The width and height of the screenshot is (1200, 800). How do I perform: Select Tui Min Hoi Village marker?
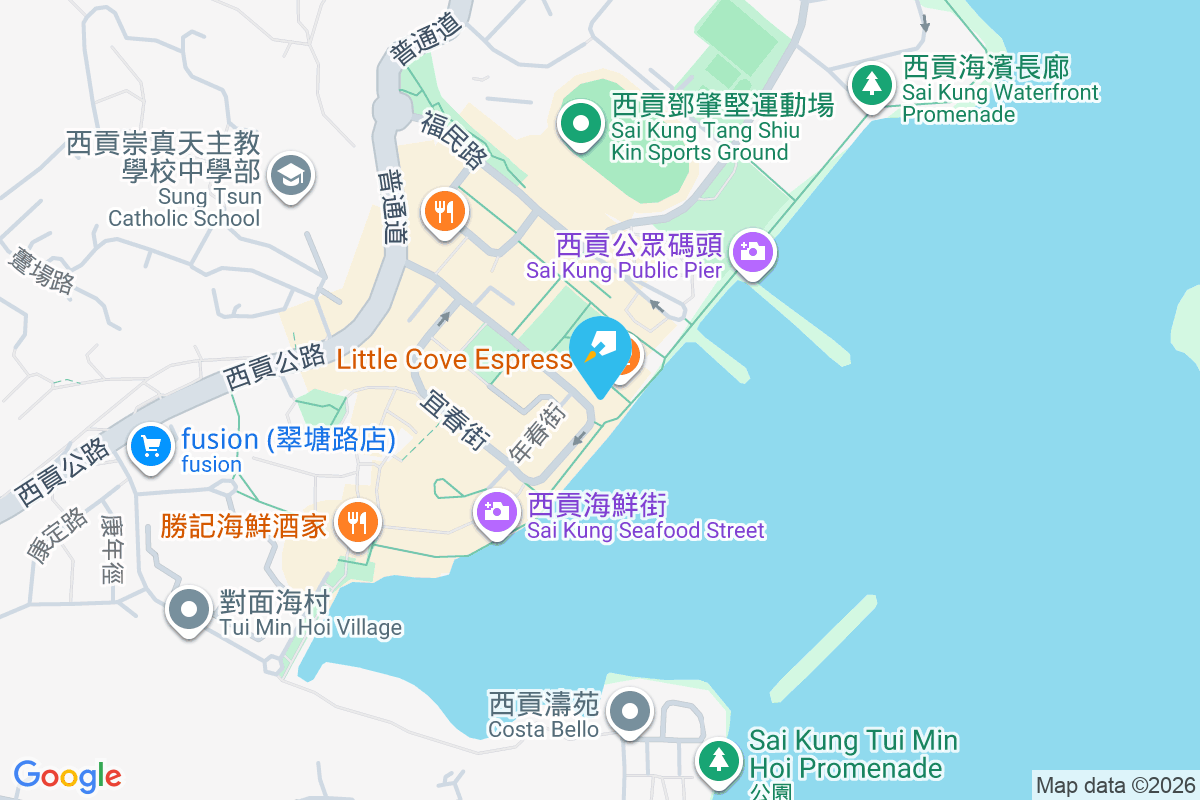pyautogui.click(x=188, y=609)
